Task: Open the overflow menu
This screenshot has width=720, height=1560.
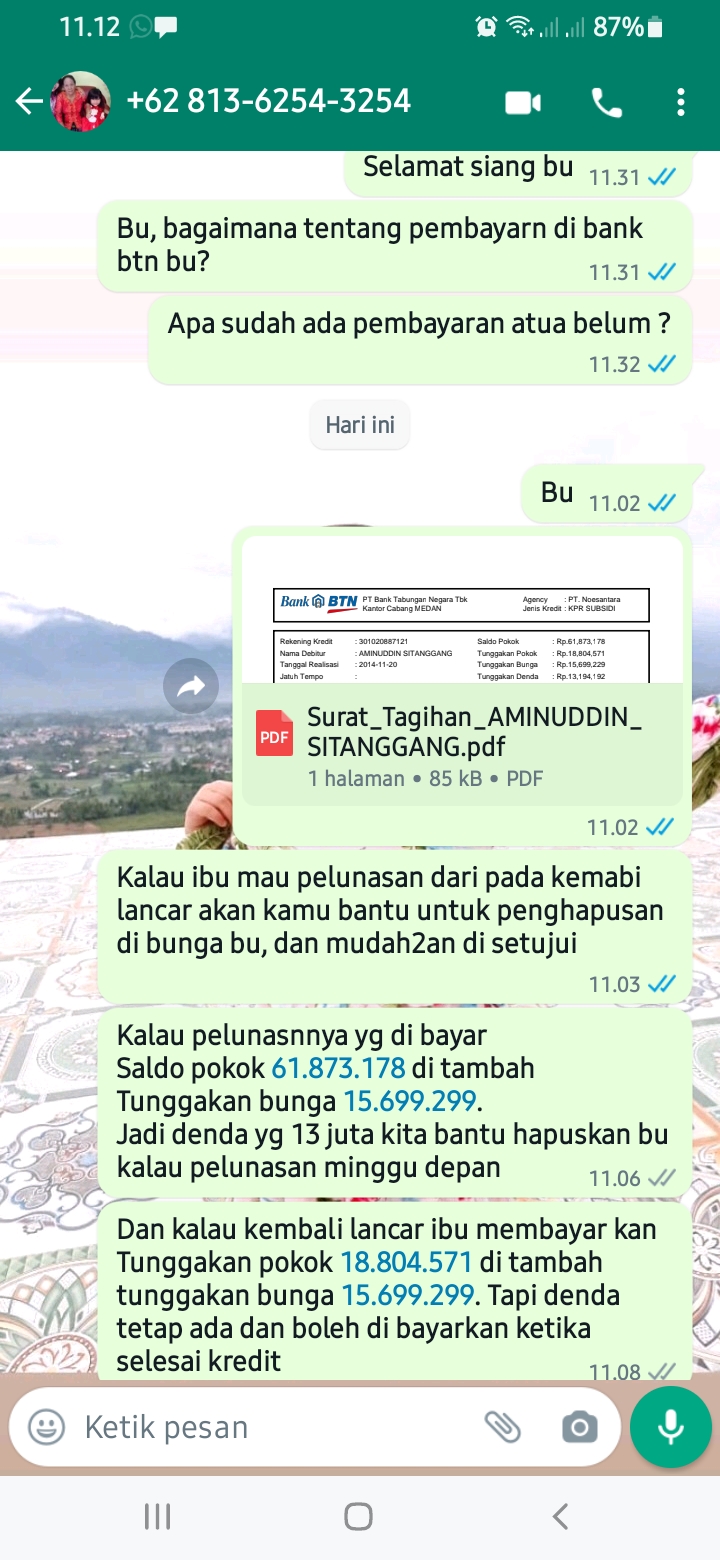Action: [681, 102]
